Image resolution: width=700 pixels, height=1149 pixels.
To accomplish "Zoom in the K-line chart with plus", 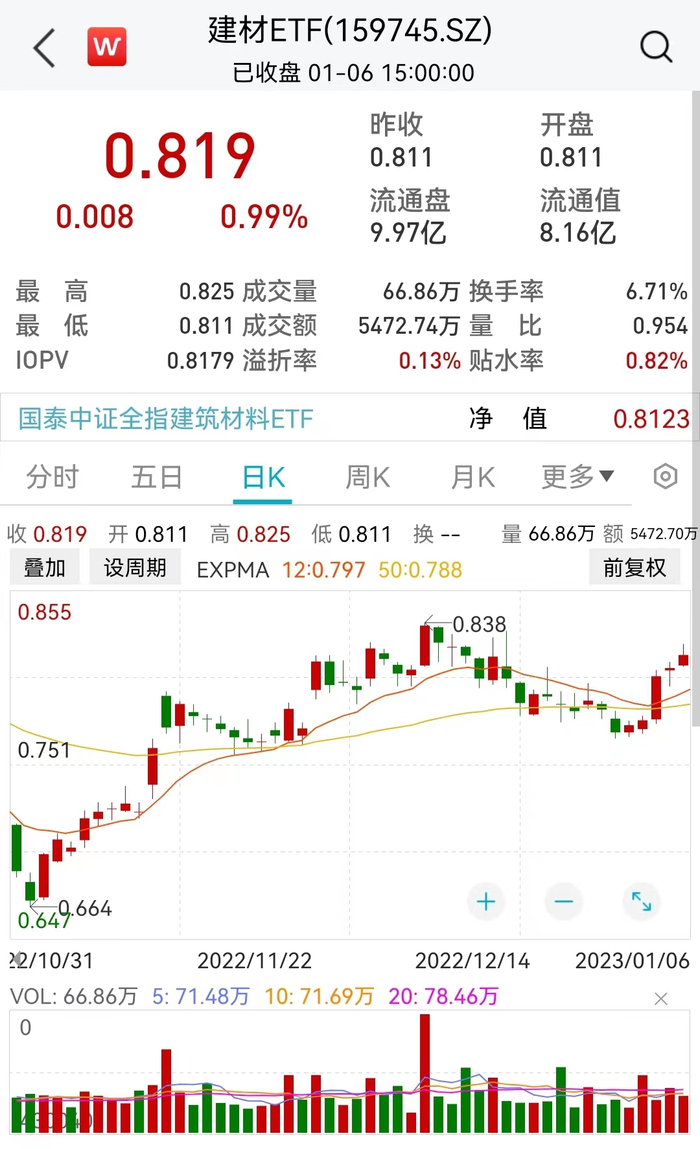I will [x=486, y=901].
